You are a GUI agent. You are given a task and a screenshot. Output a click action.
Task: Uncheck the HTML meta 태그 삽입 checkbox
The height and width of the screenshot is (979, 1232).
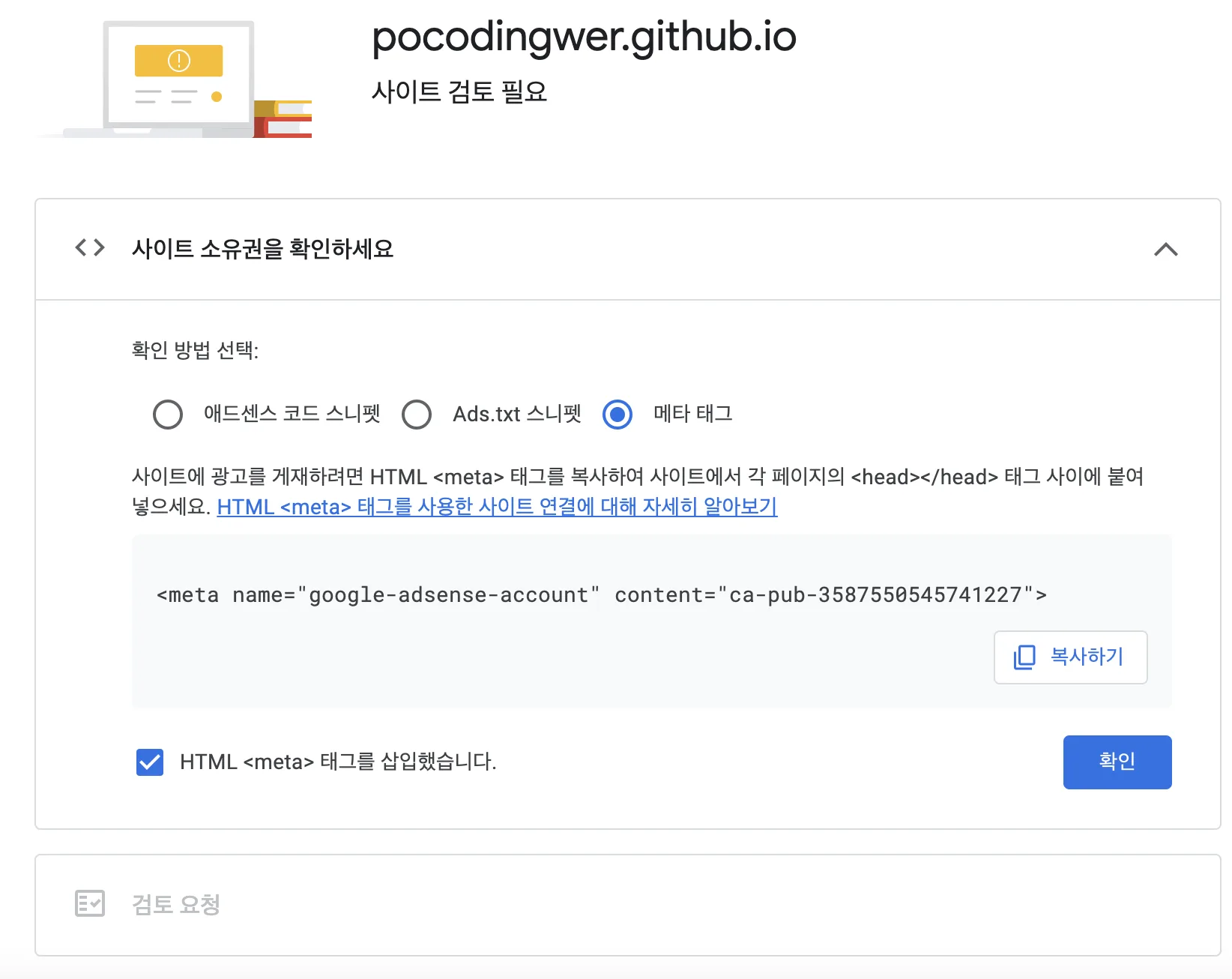point(150,762)
